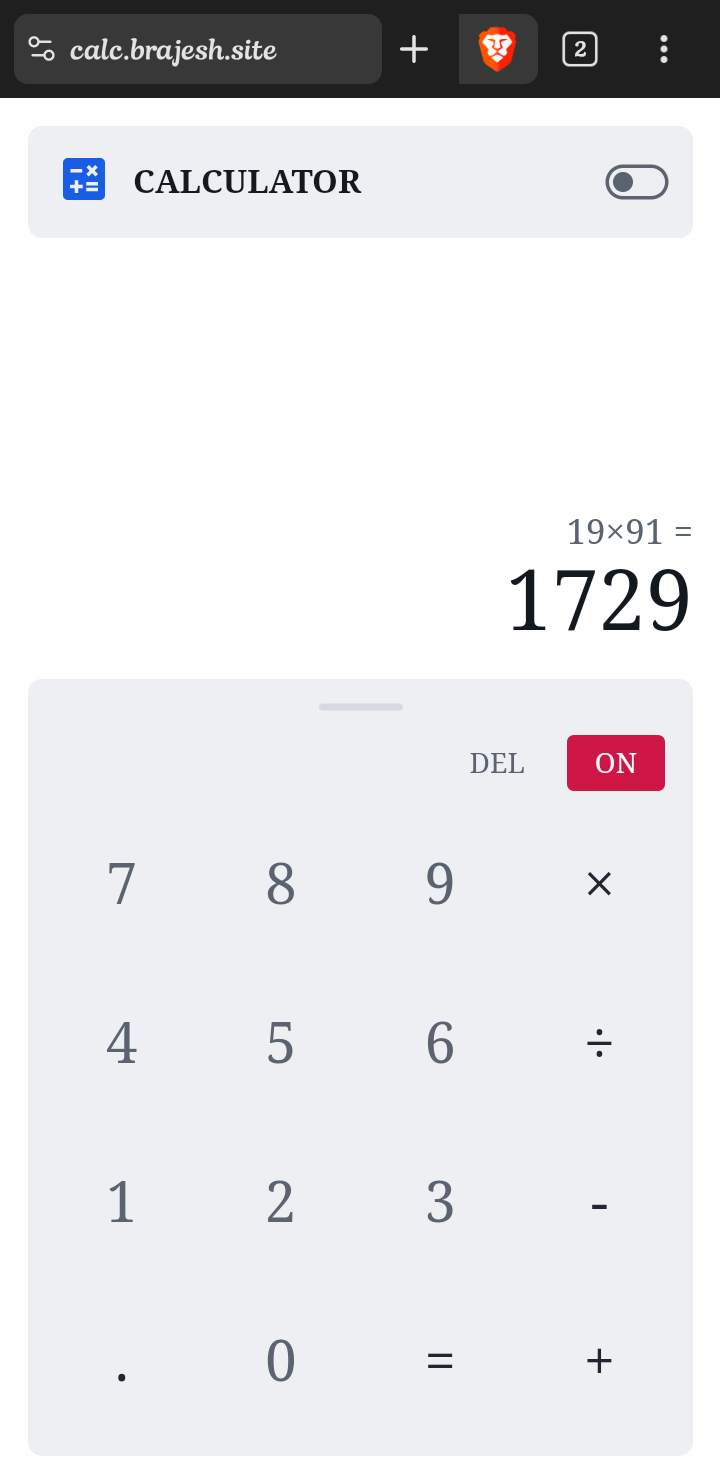Select the plus operator
720x1483 pixels.
click(599, 1361)
